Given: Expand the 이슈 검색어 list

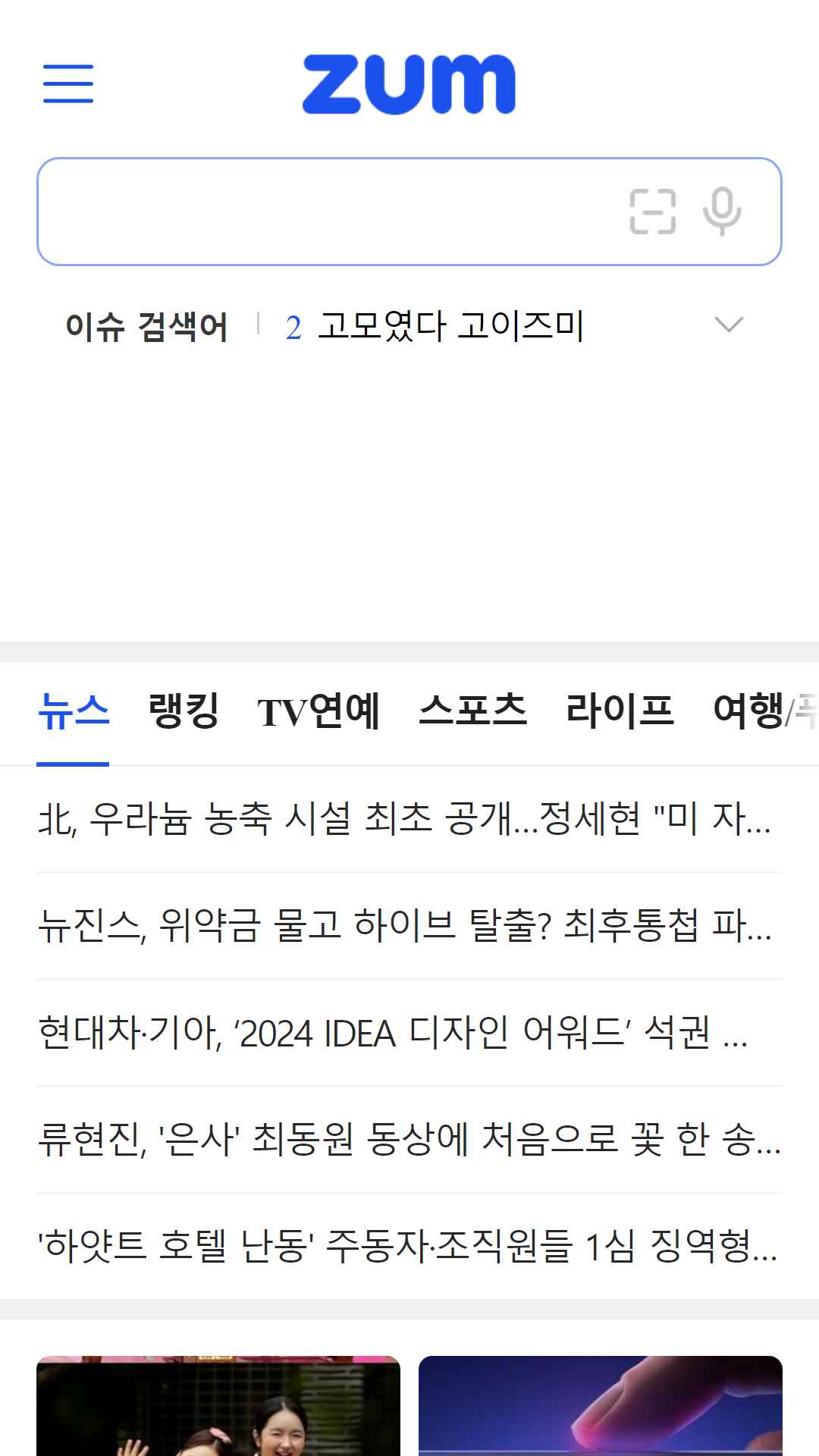Looking at the screenshot, I should coord(729,325).
